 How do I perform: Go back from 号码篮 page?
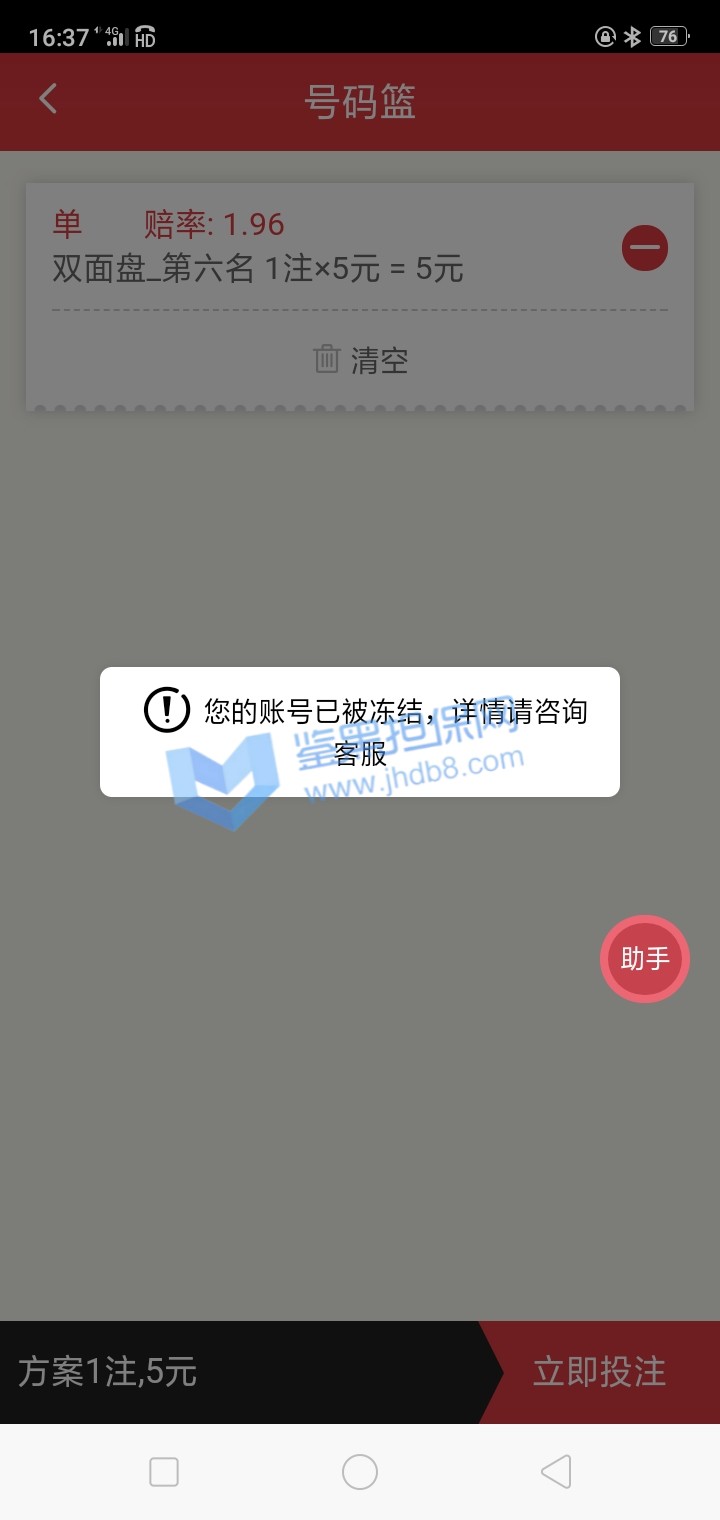(47, 99)
